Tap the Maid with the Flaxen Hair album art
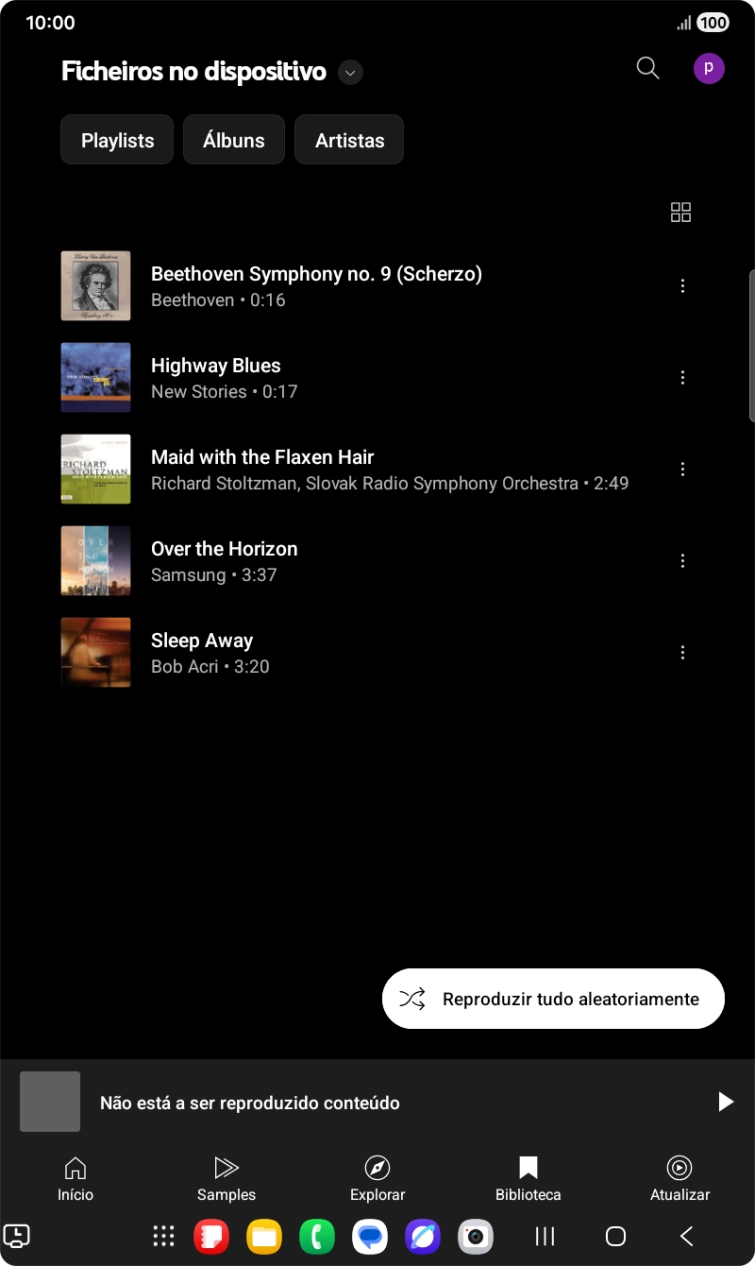The width and height of the screenshot is (755, 1266). click(x=95, y=468)
